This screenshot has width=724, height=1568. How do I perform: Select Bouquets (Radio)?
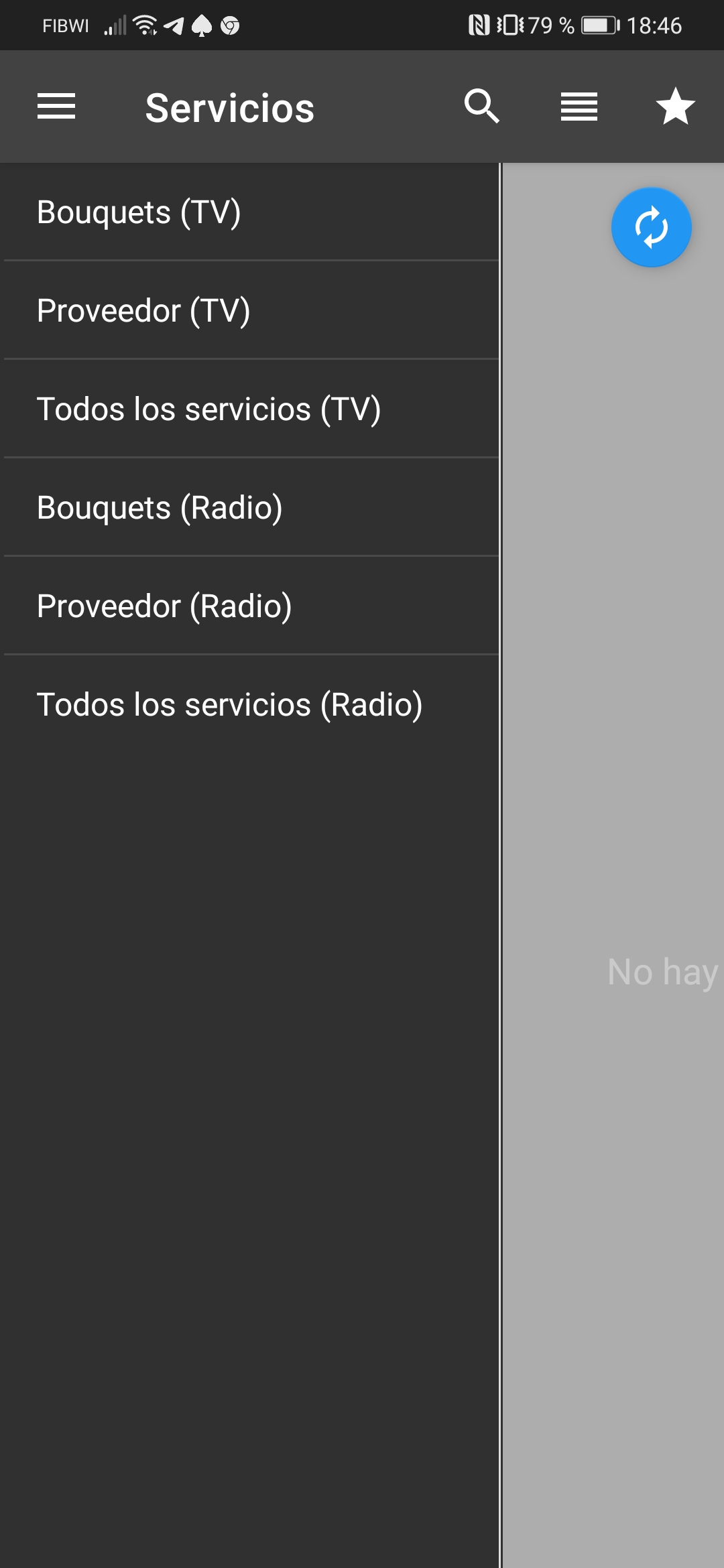[x=249, y=508]
